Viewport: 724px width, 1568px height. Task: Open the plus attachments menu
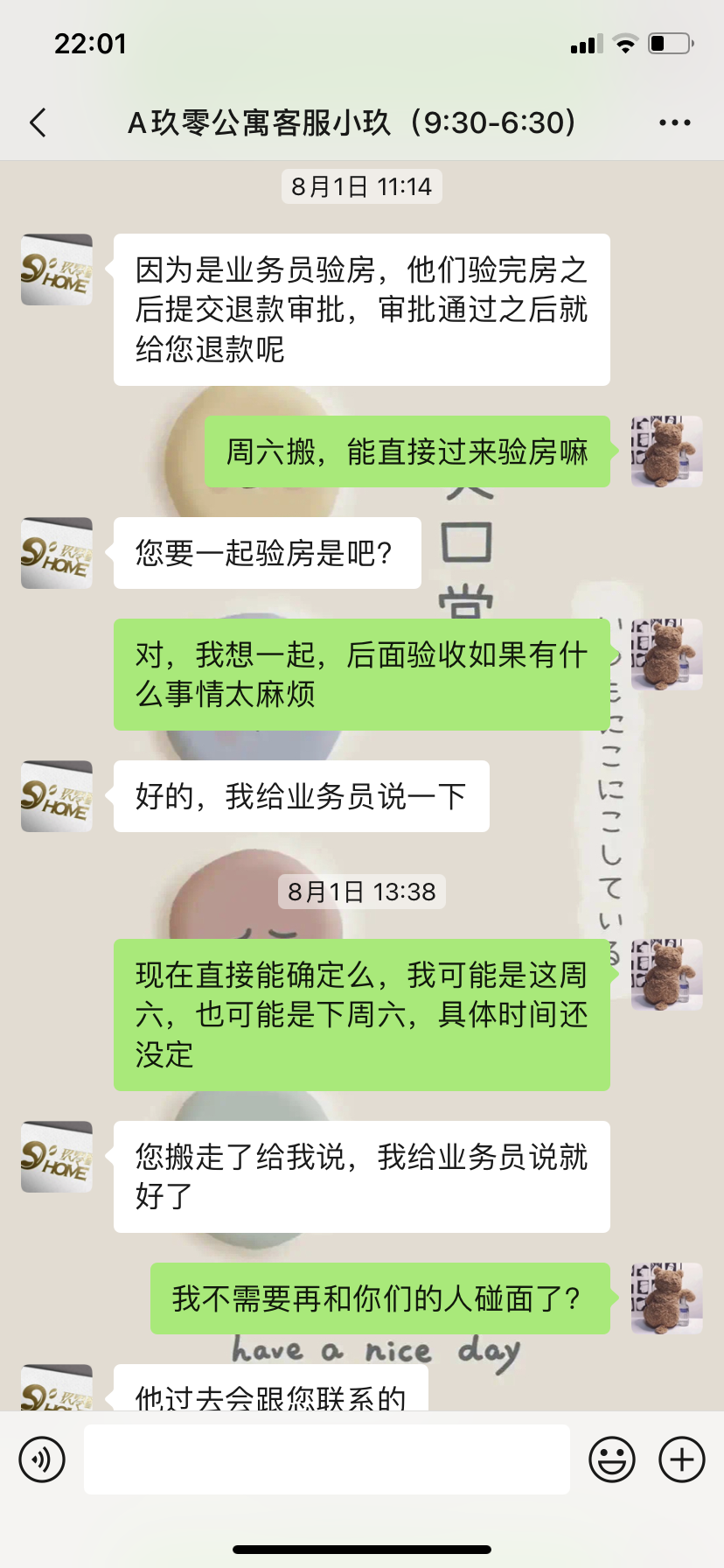pyautogui.click(x=682, y=1459)
